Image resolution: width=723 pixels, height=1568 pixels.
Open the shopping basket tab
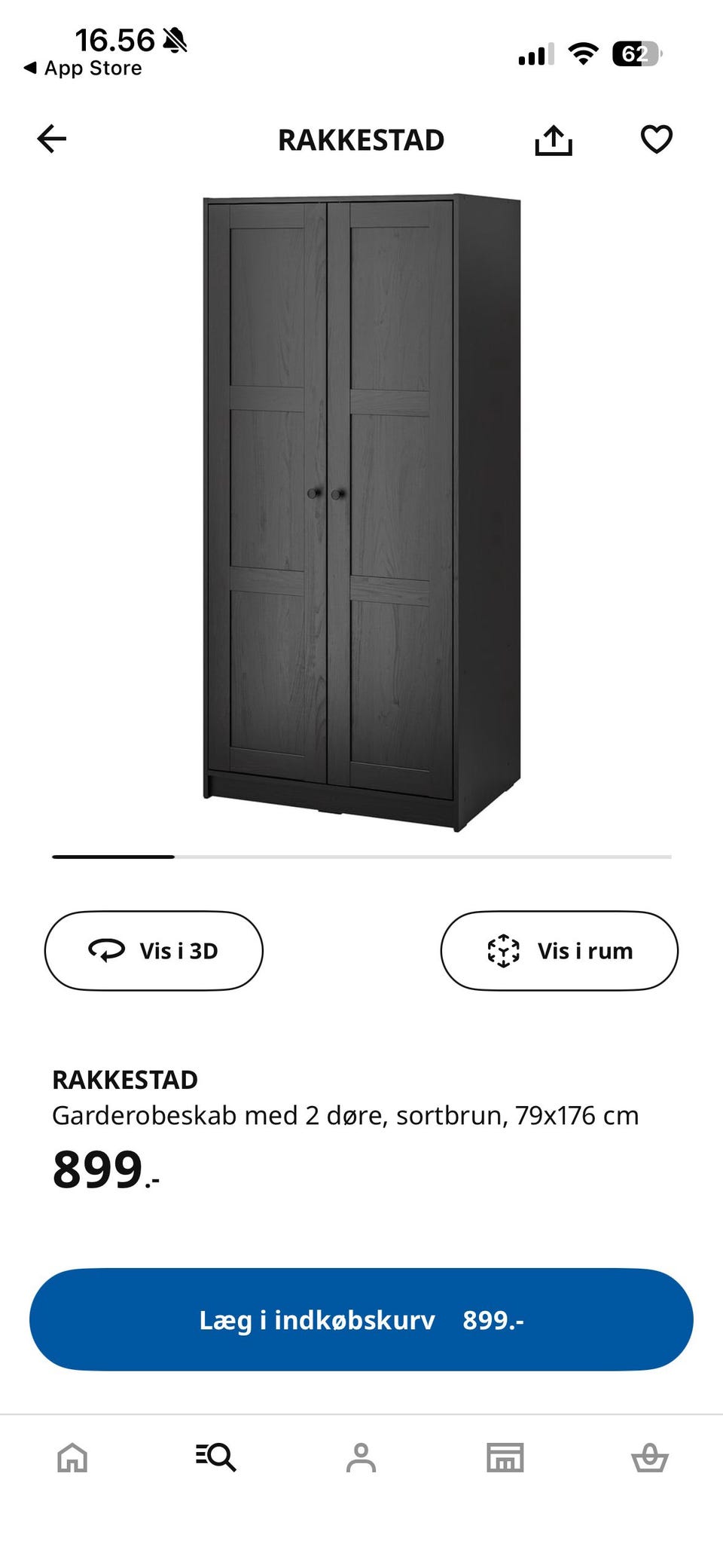point(649,1457)
